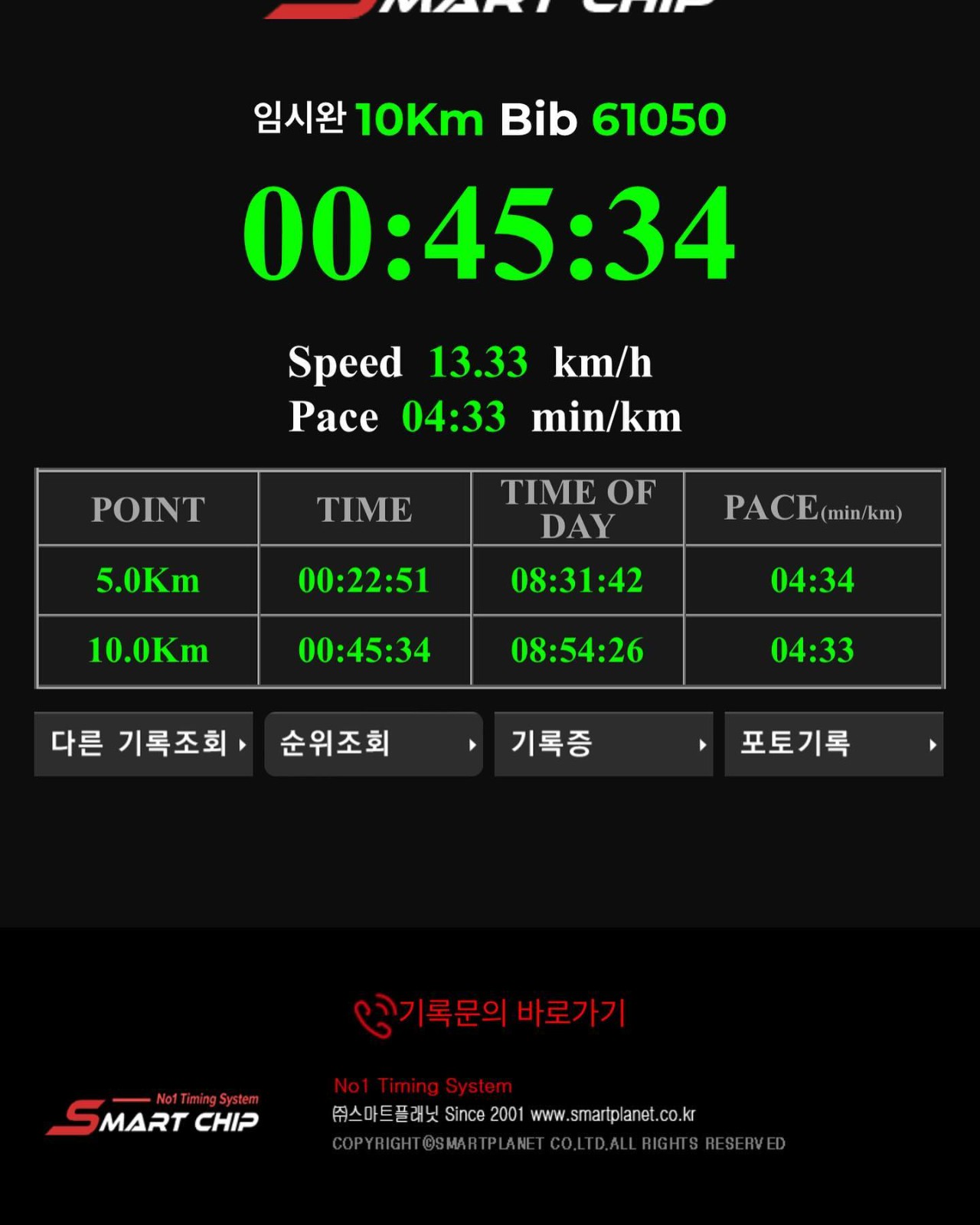Open 포토기록 photo record
The width and height of the screenshot is (980, 1225).
(x=833, y=743)
